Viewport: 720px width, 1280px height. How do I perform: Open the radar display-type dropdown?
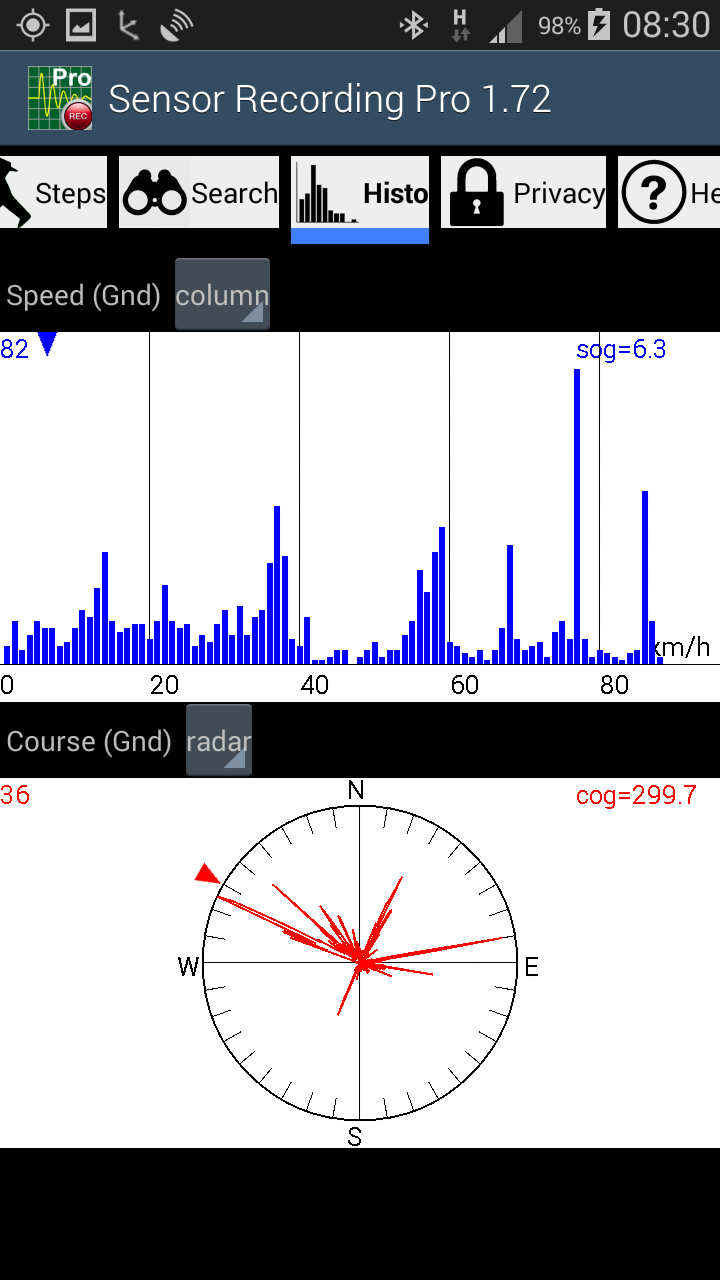[x=218, y=740]
